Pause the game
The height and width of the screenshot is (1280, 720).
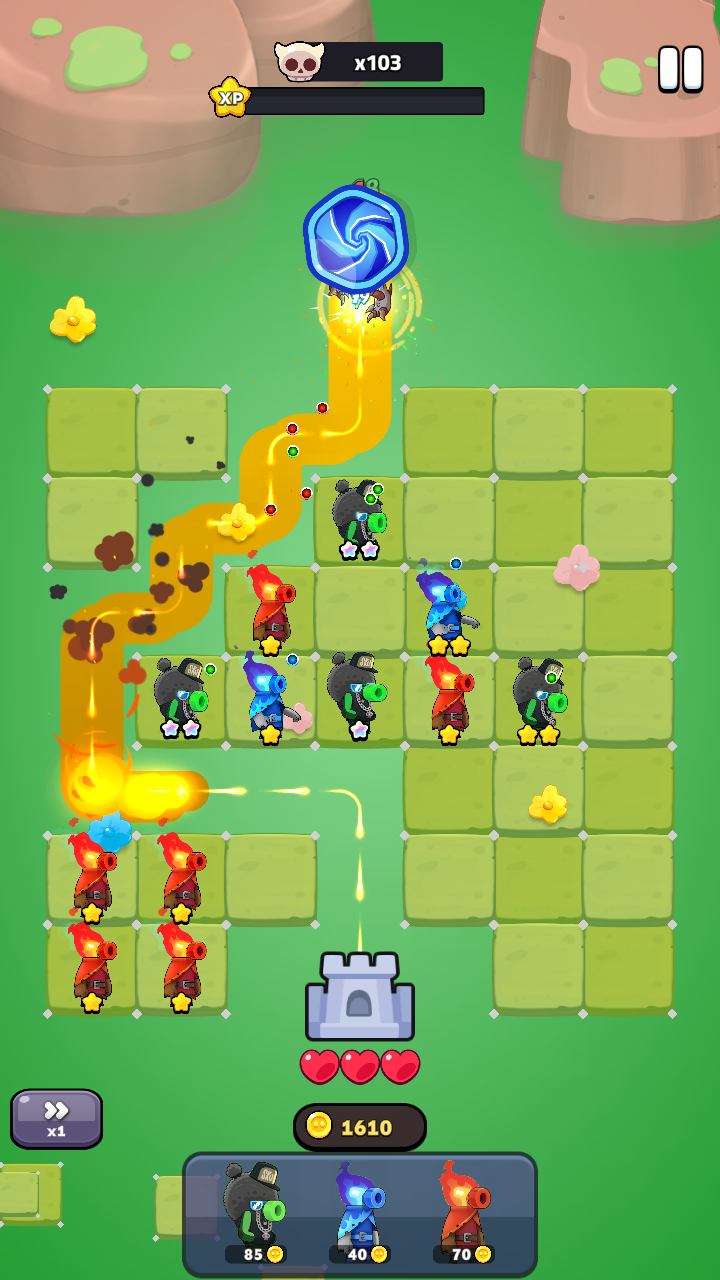click(x=680, y=69)
